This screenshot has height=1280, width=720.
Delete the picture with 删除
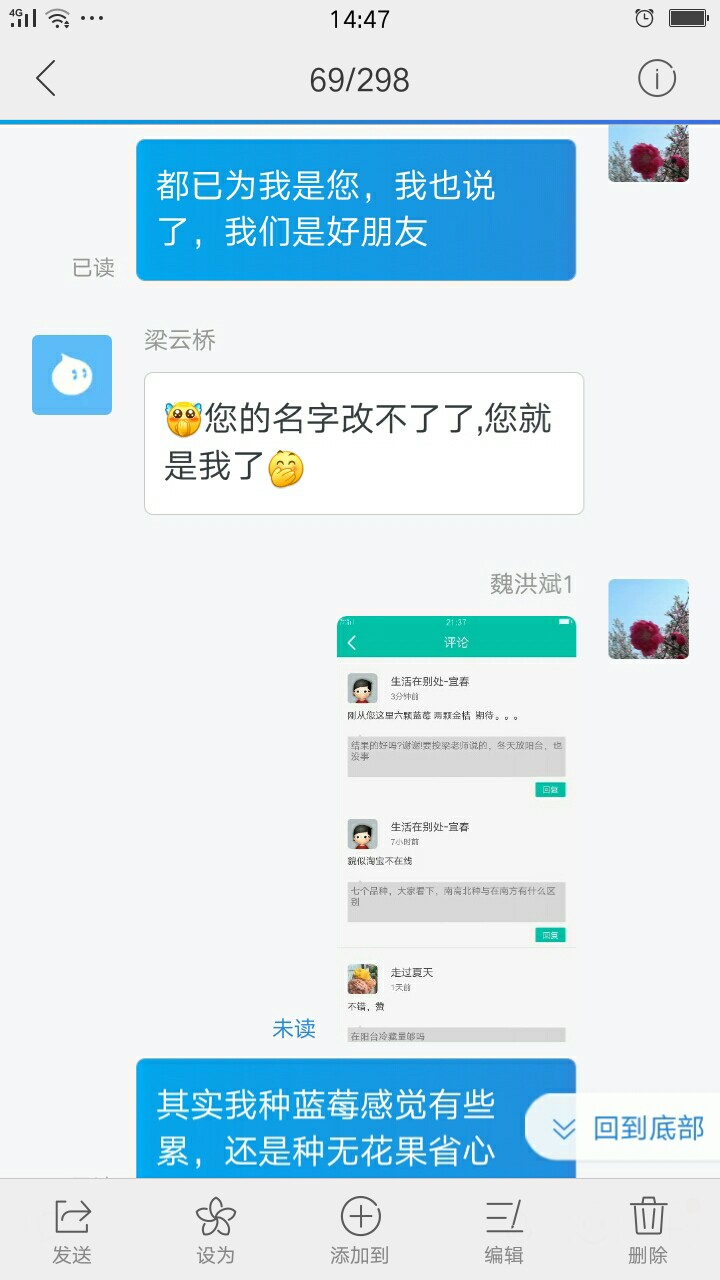click(x=648, y=1231)
